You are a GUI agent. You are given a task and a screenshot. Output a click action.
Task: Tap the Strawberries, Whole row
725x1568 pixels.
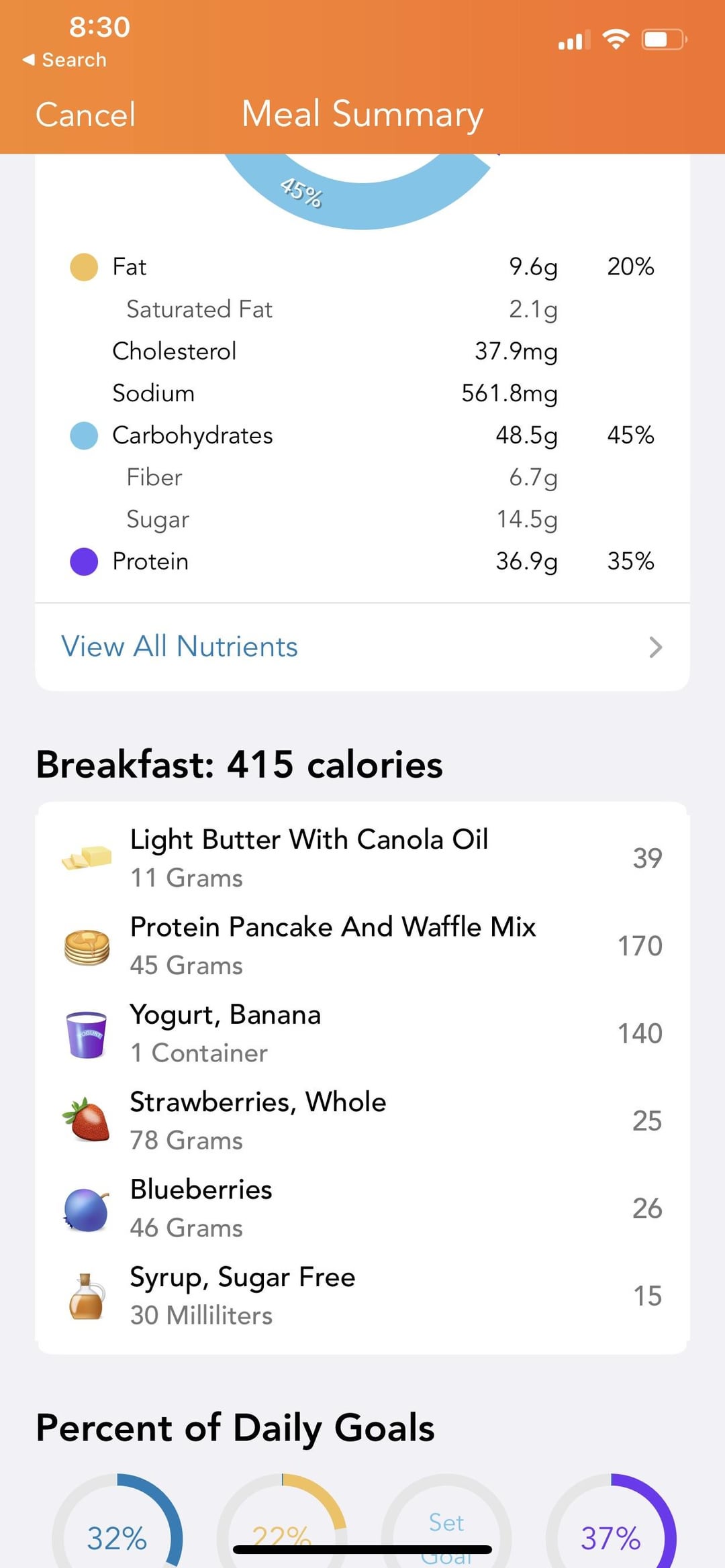click(x=362, y=1120)
